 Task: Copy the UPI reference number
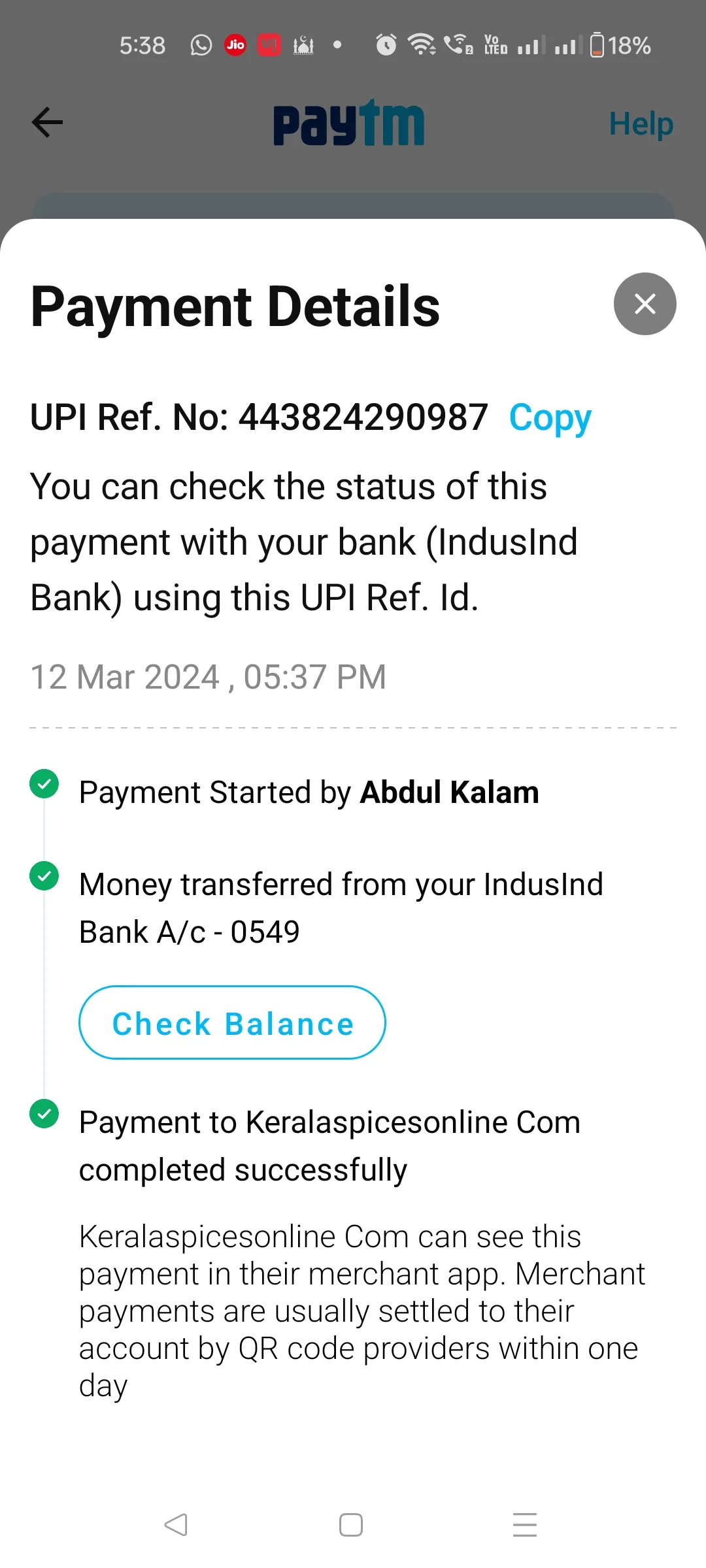550,418
